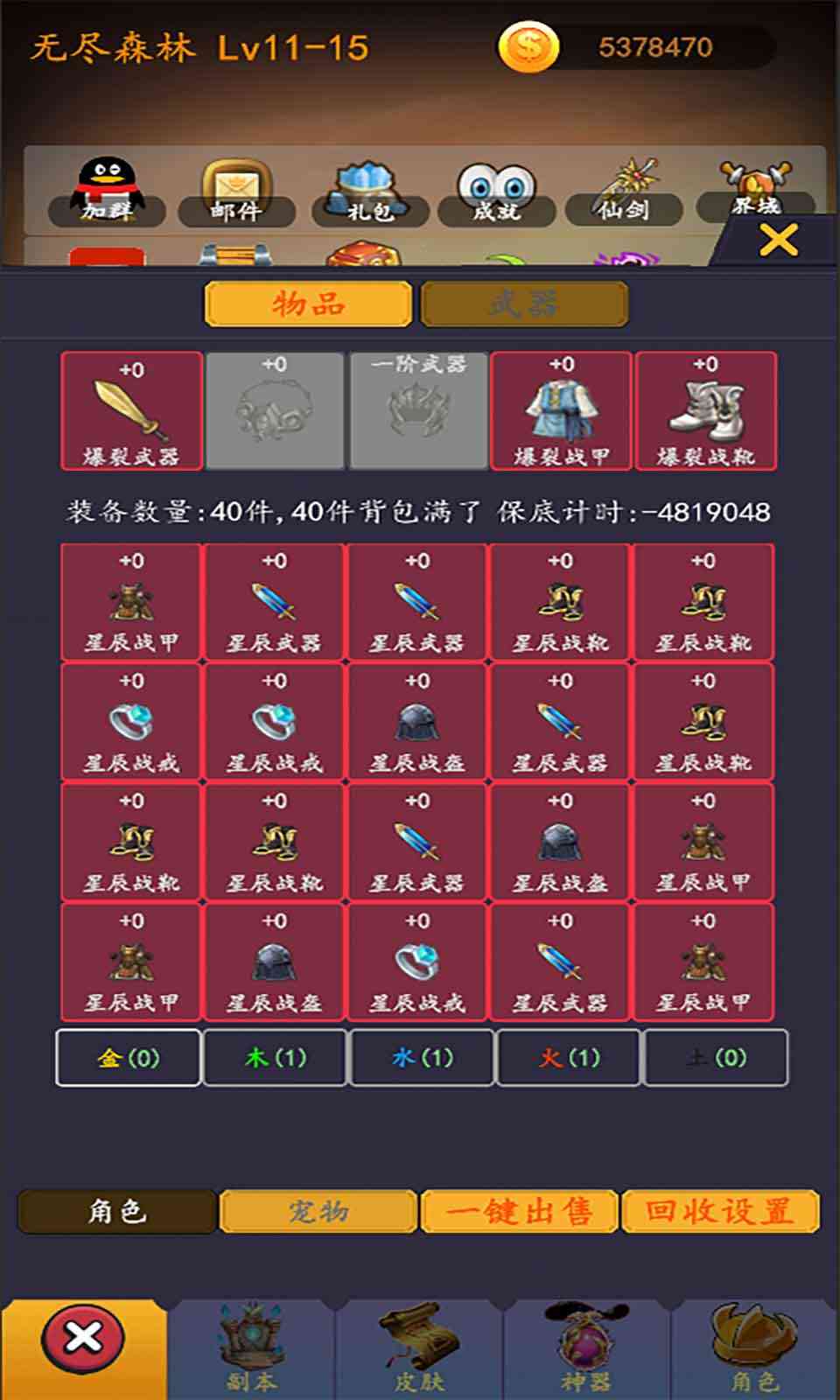The height and width of the screenshot is (1400, 840).
Task: Select the 物品 tab
Action: click(308, 304)
